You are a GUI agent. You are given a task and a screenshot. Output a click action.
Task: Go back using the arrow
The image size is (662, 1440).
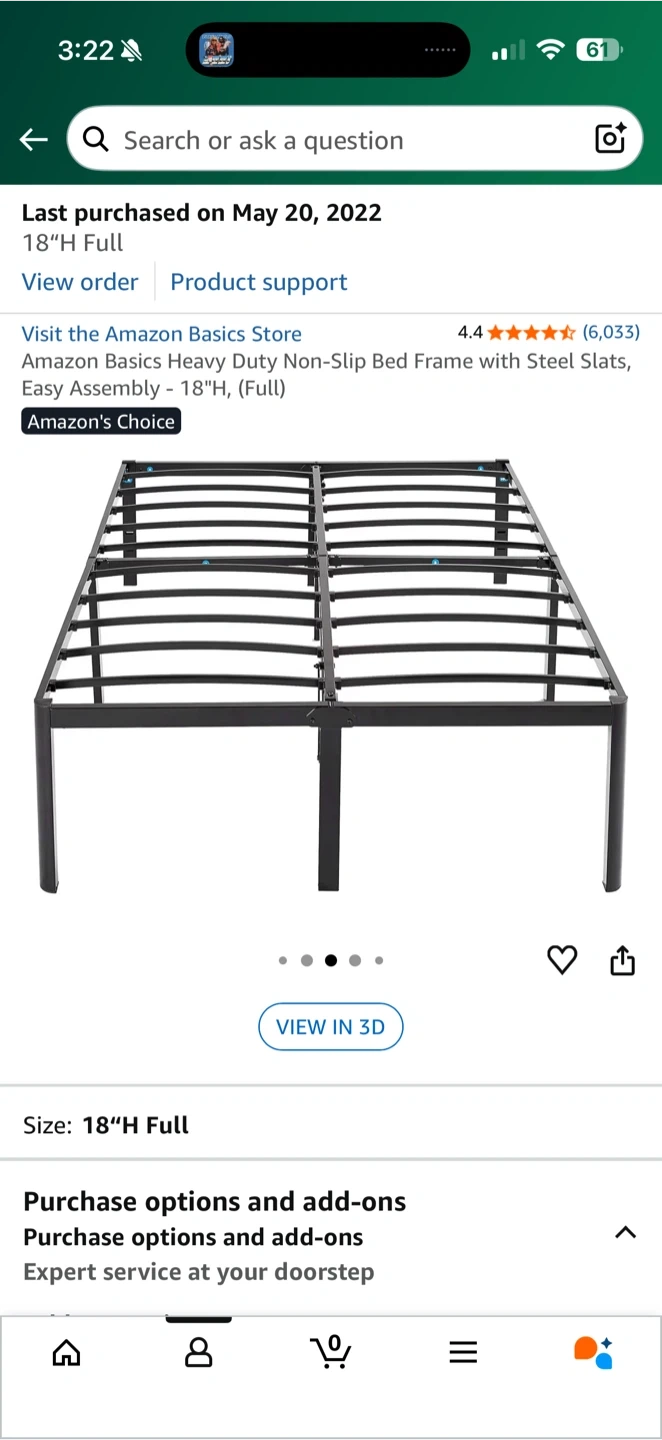click(34, 140)
